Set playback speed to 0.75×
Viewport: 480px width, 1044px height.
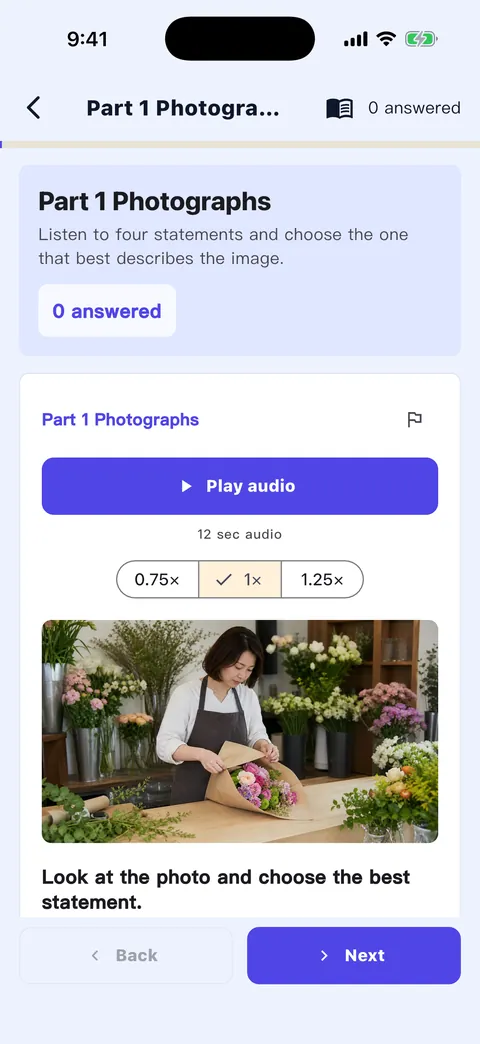click(157, 579)
